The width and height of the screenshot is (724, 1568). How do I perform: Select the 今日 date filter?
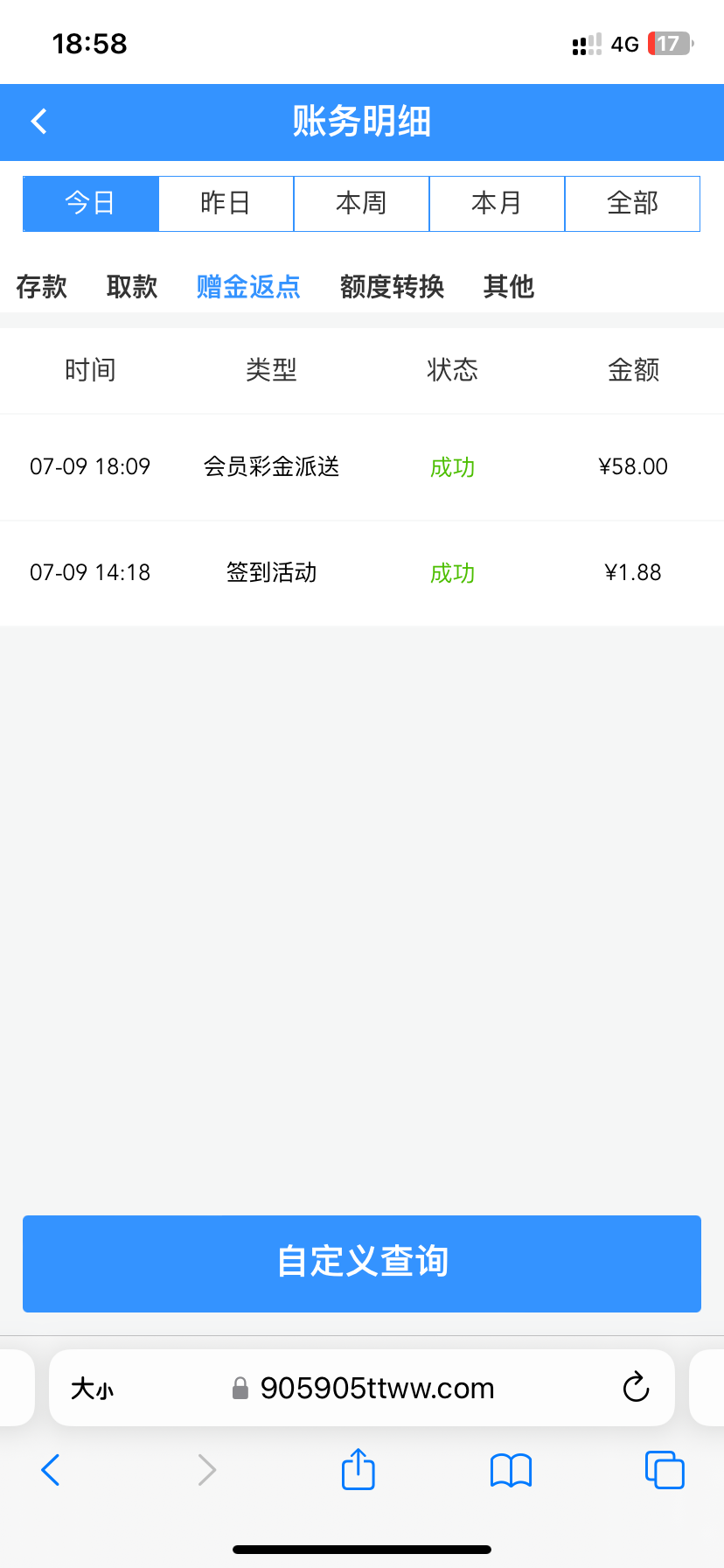(90, 203)
